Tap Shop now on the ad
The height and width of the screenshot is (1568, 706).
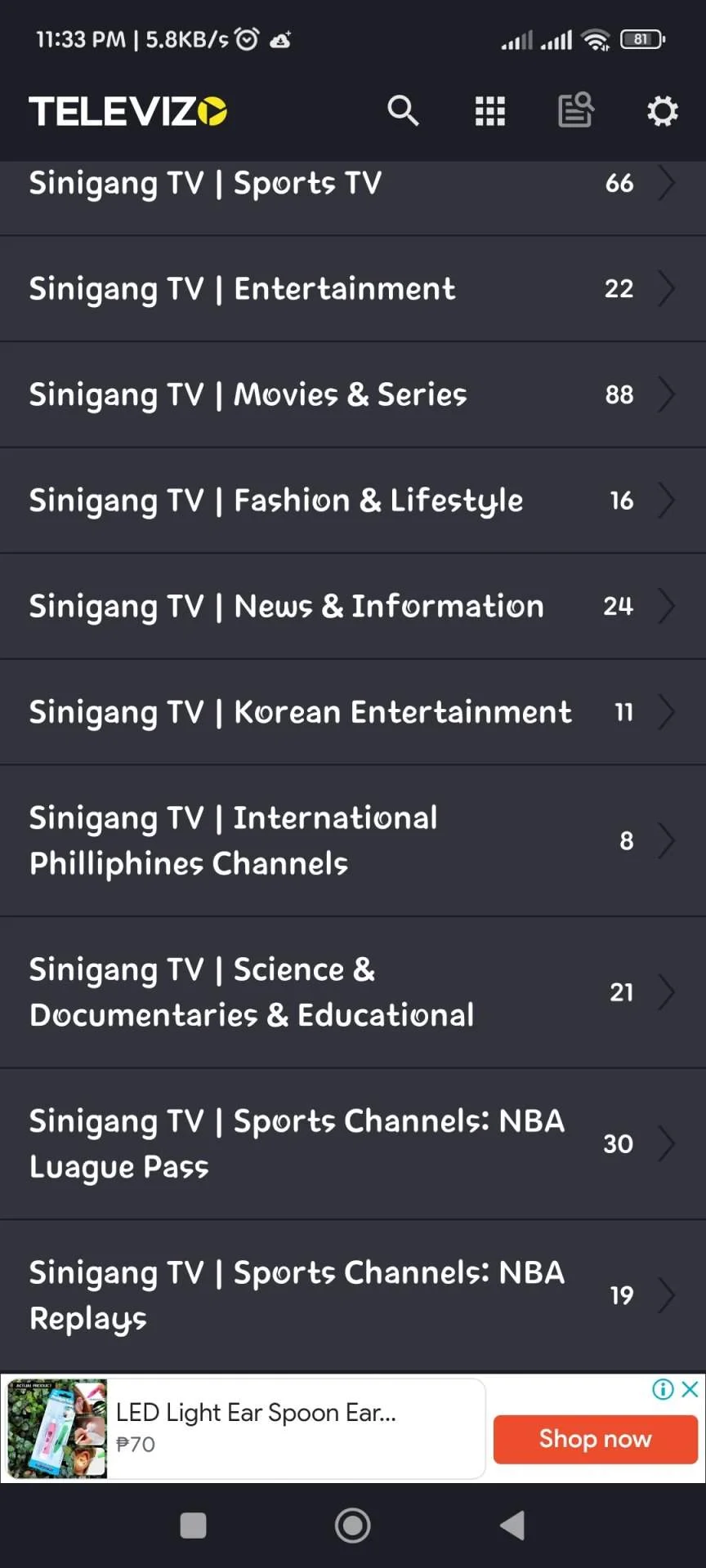coord(595,1439)
